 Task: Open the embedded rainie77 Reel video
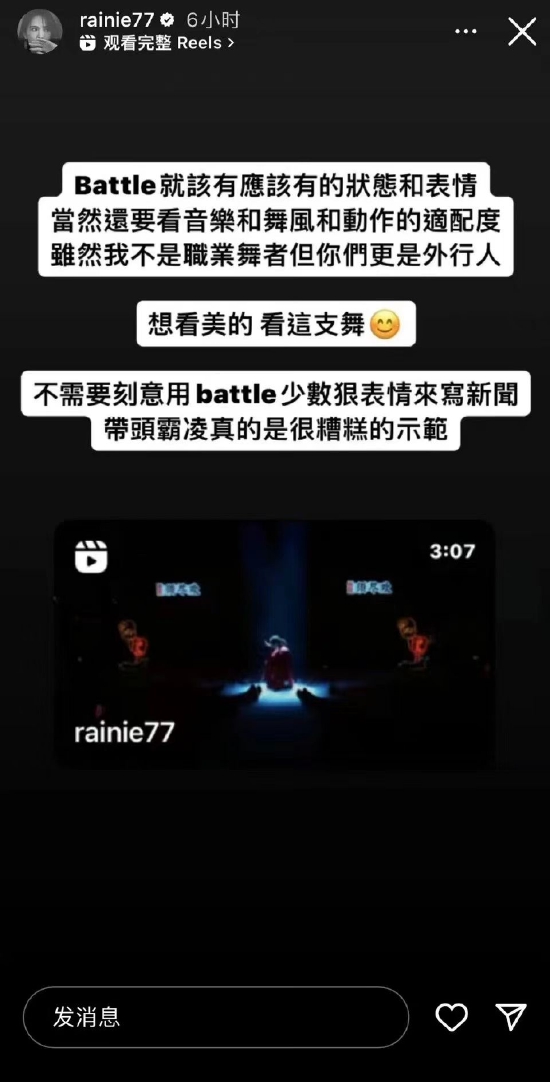coord(275,644)
